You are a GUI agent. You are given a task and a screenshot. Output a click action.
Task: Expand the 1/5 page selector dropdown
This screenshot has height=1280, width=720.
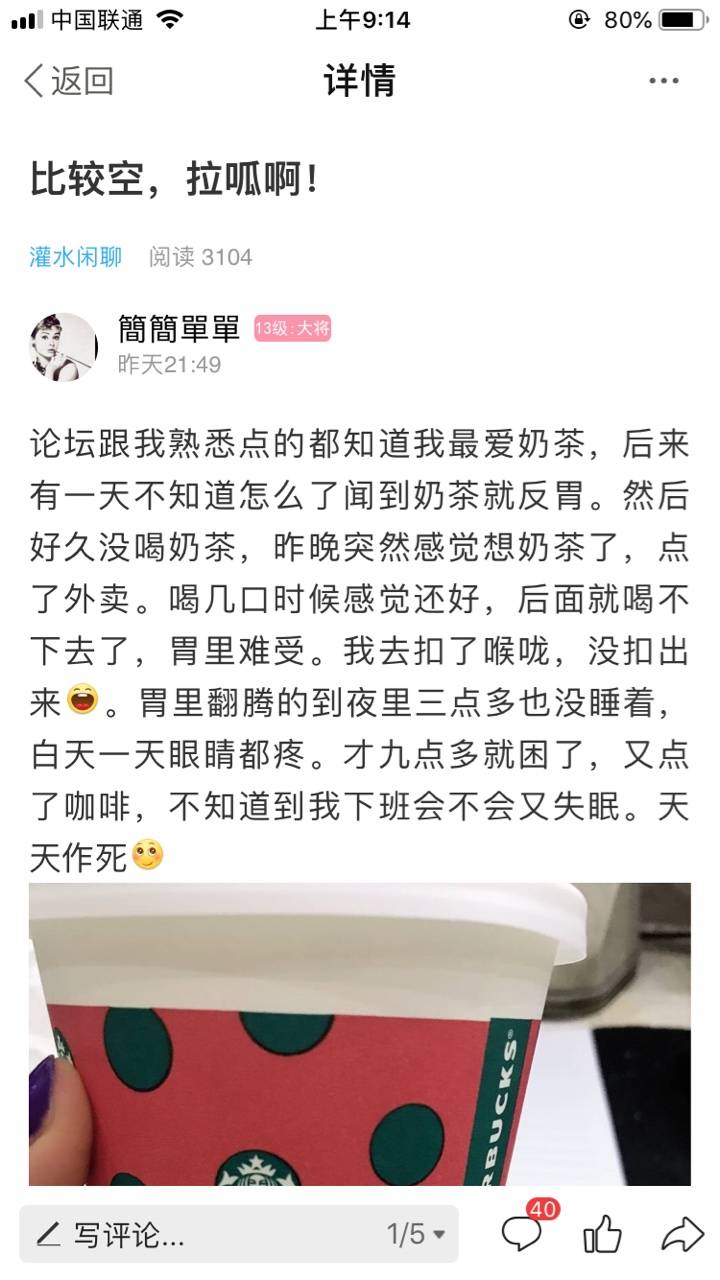pos(416,1235)
